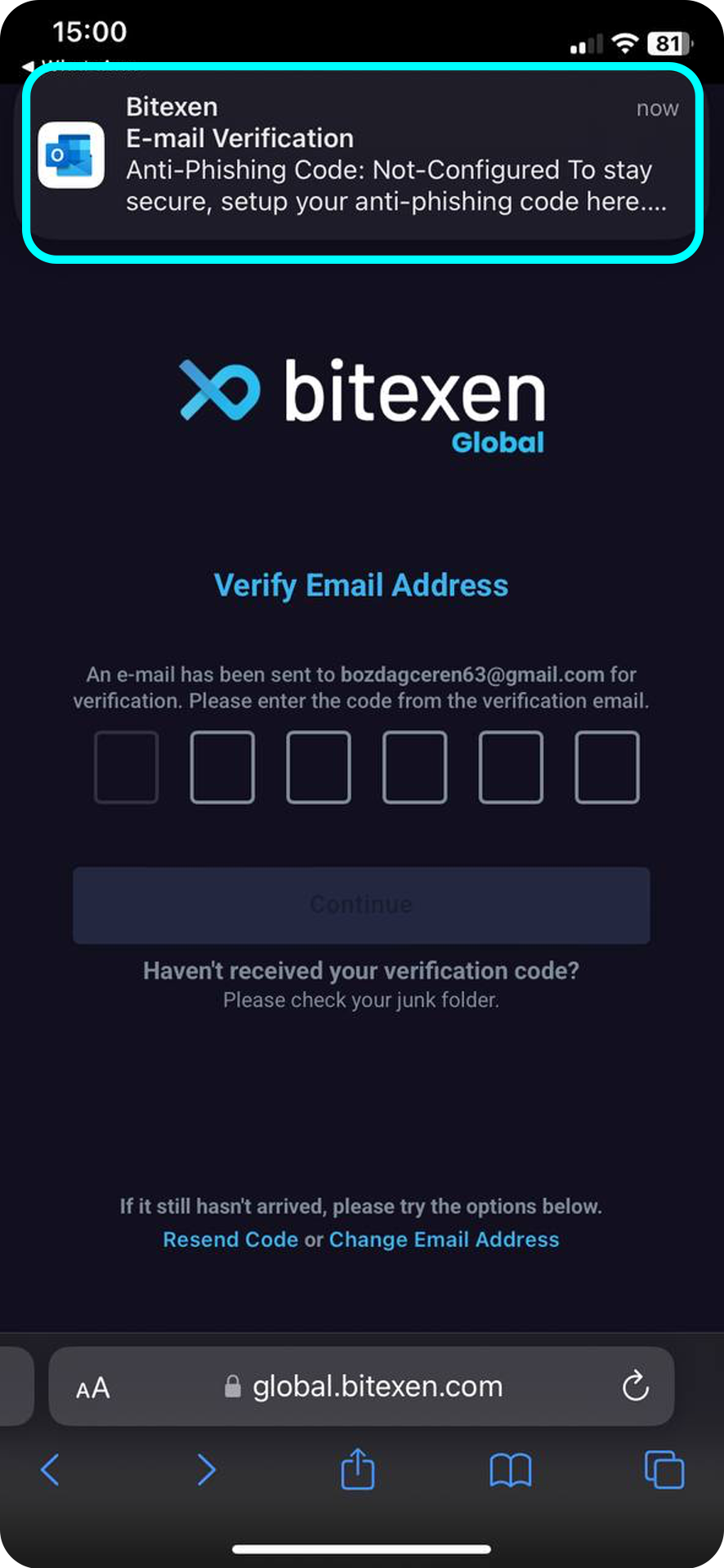Image resolution: width=724 pixels, height=1568 pixels.
Task: Open the AA text size menu
Action: coord(92,1388)
